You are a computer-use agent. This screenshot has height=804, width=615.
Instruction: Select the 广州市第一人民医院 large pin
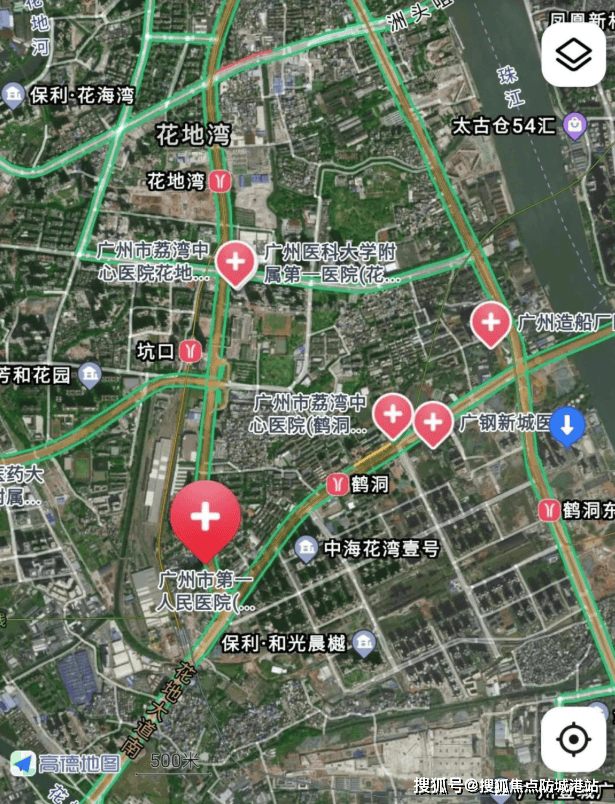(x=205, y=519)
